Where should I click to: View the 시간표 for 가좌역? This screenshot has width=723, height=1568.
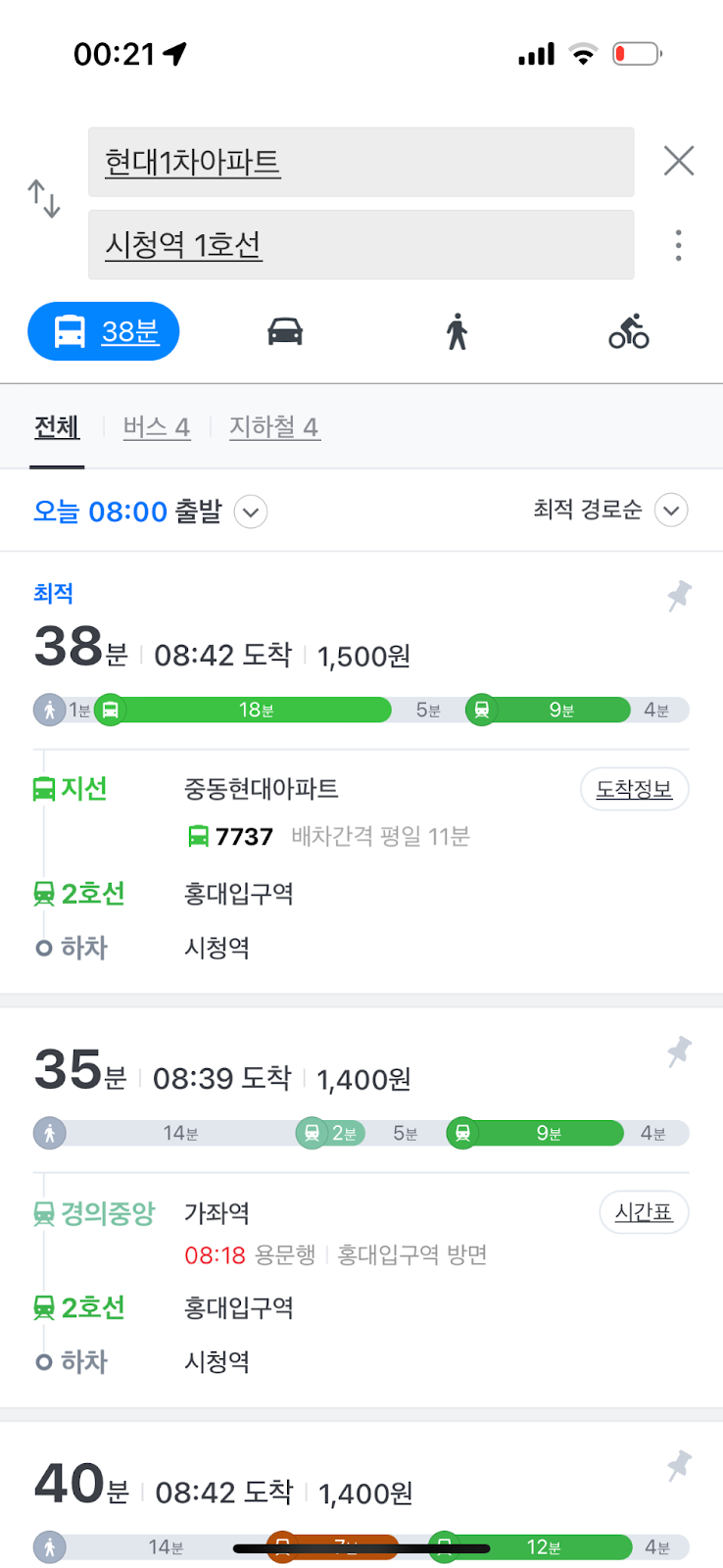(644, 1212)
